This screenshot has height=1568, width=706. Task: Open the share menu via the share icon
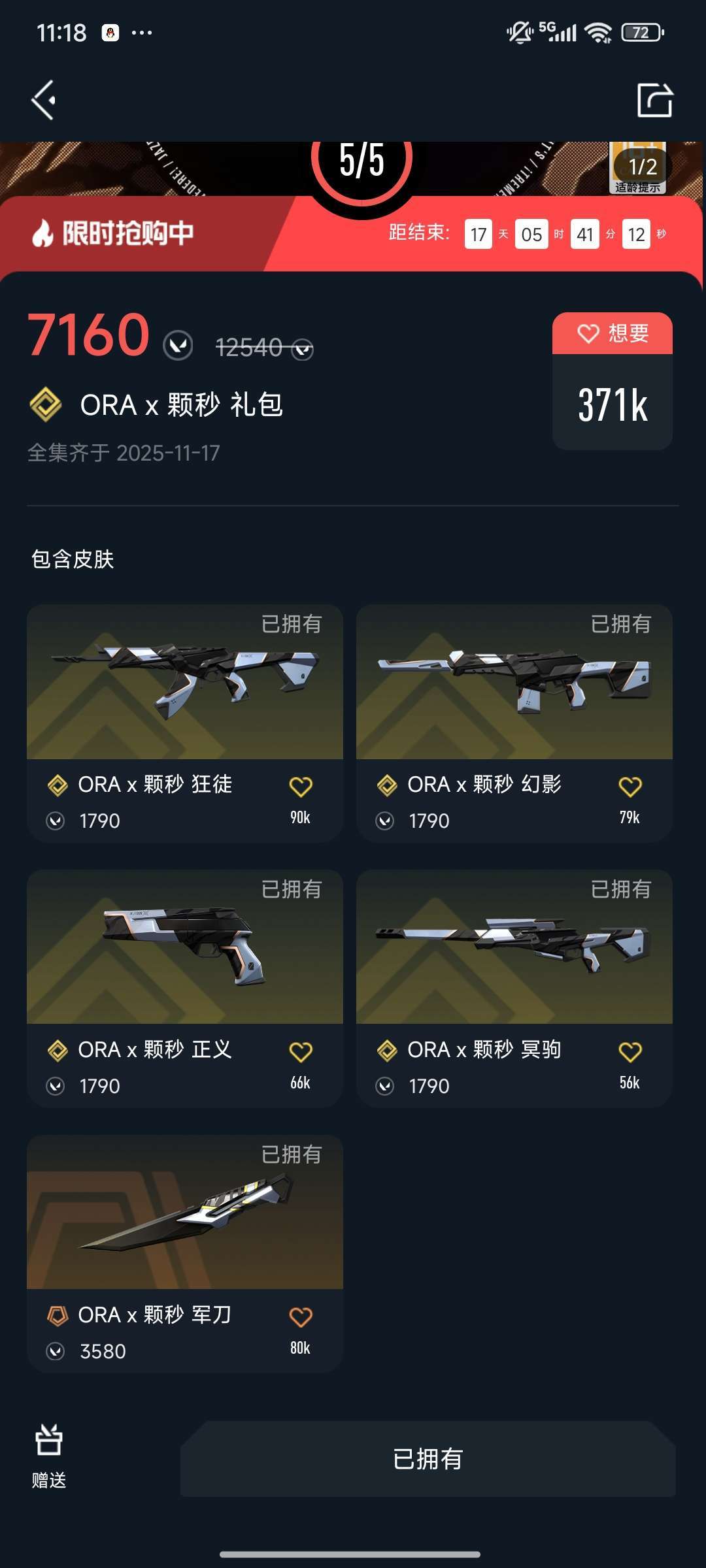(655, 101)
